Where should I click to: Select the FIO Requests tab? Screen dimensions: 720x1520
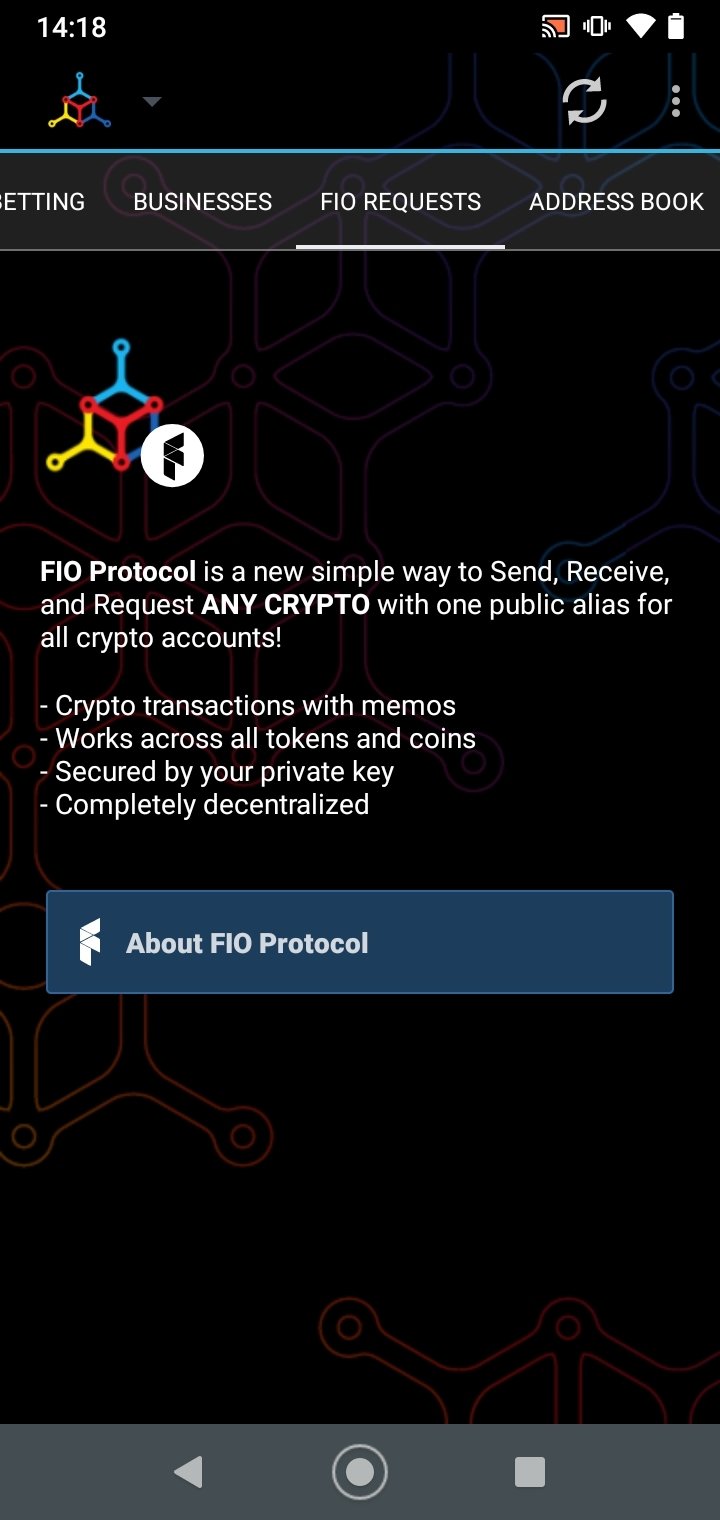coord(400,201)
